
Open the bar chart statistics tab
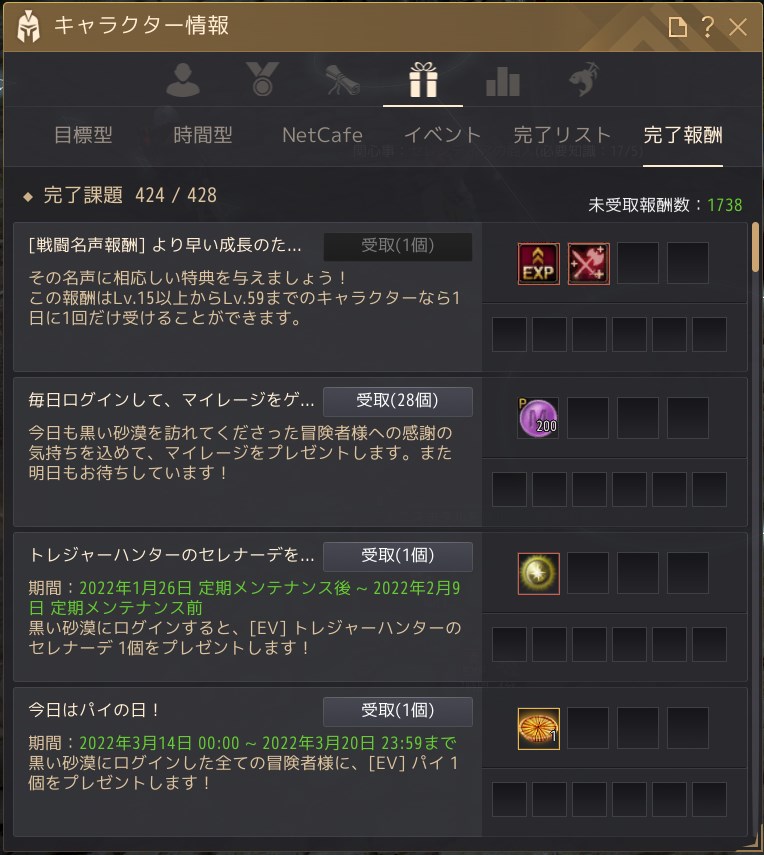[x=503, y=80]
